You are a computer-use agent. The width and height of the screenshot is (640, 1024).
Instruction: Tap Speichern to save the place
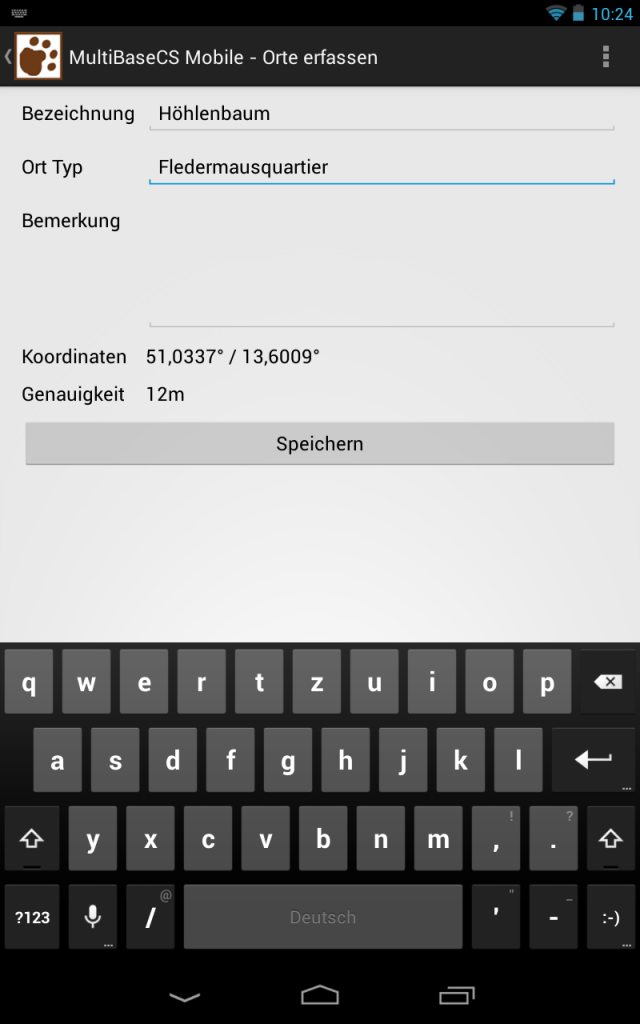319,443
